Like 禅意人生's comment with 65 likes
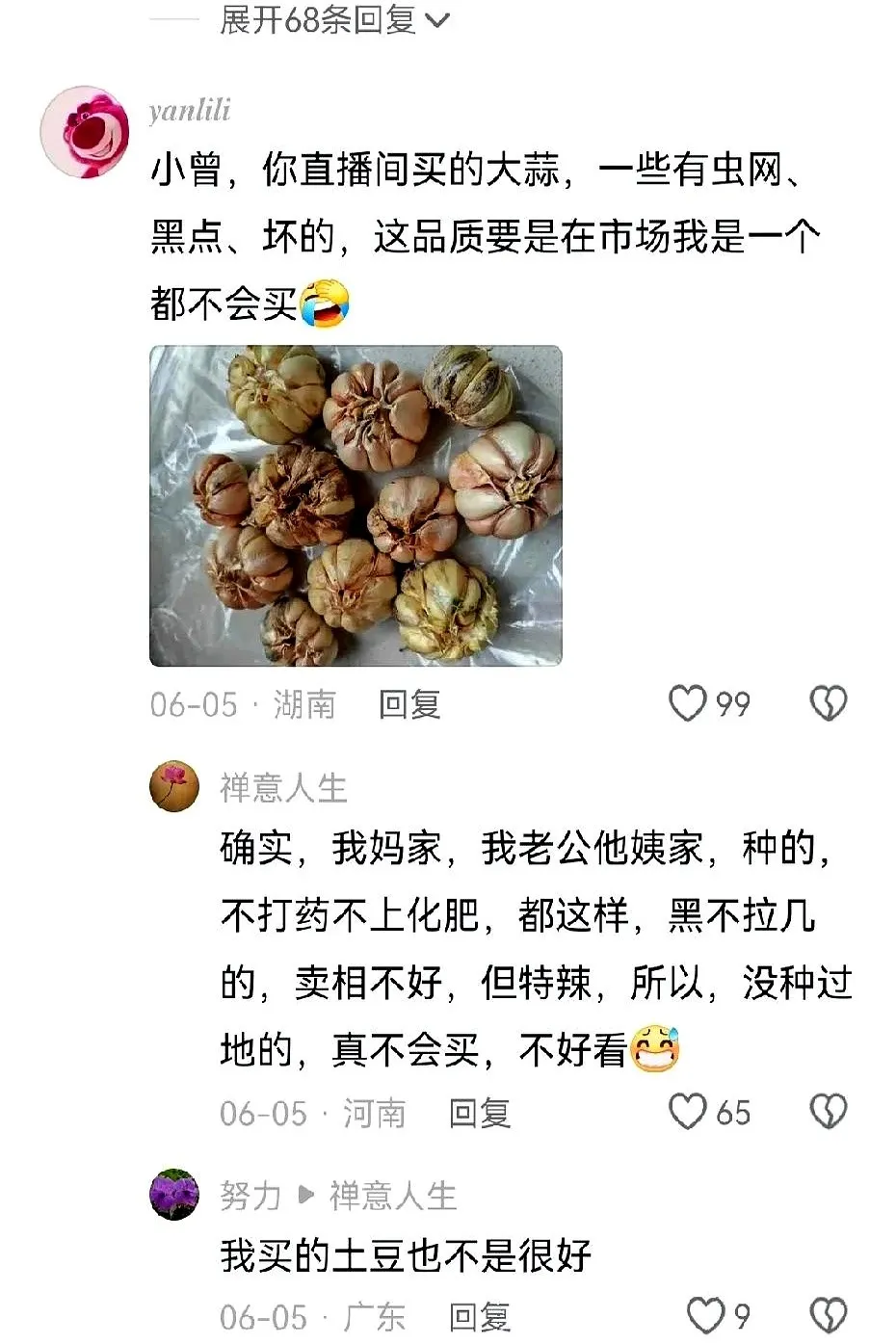The width and height of the screenshot is (896, 1344). 688,1112
